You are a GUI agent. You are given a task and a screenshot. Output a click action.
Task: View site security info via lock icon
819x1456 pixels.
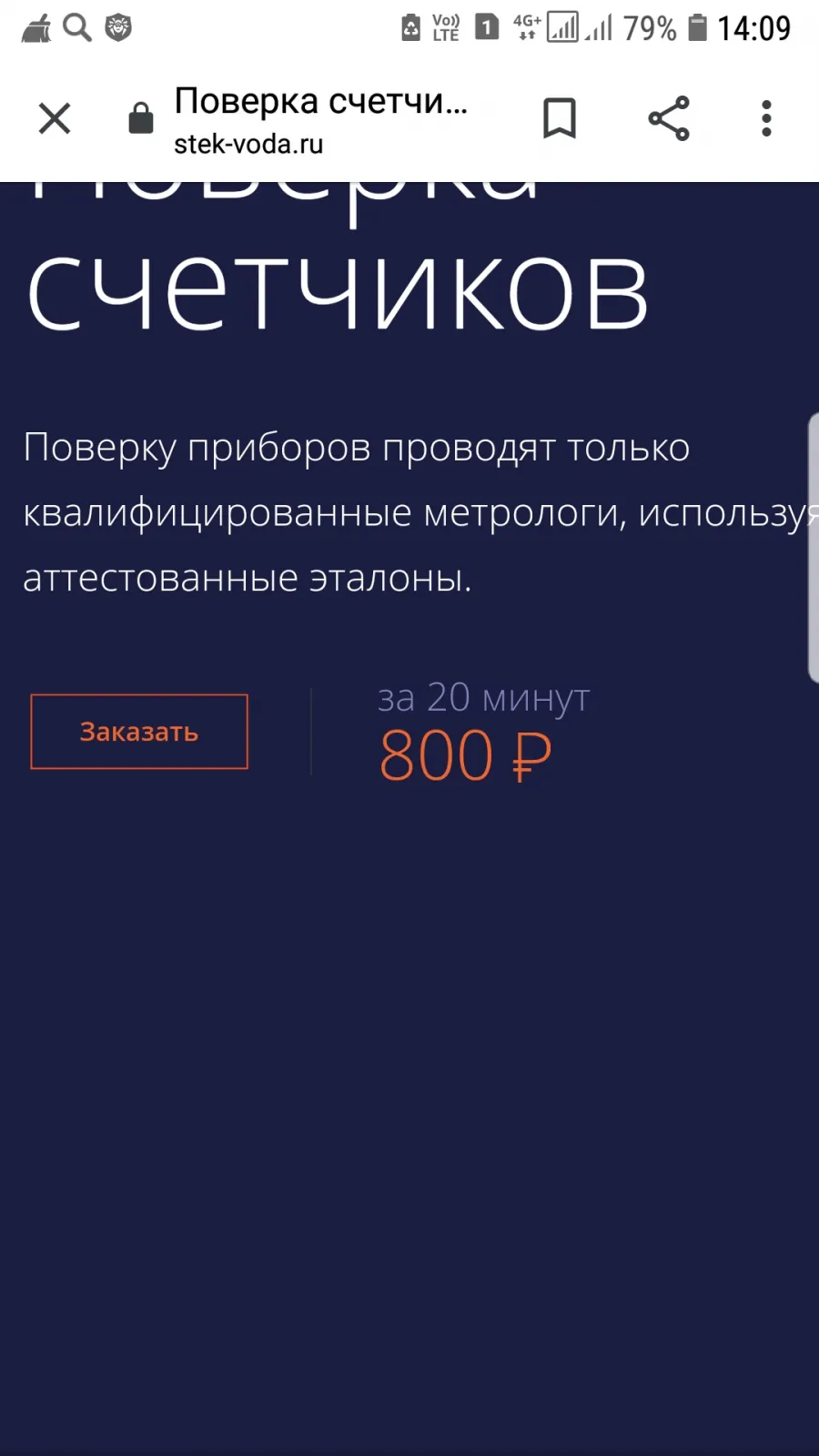click(141, 118)
